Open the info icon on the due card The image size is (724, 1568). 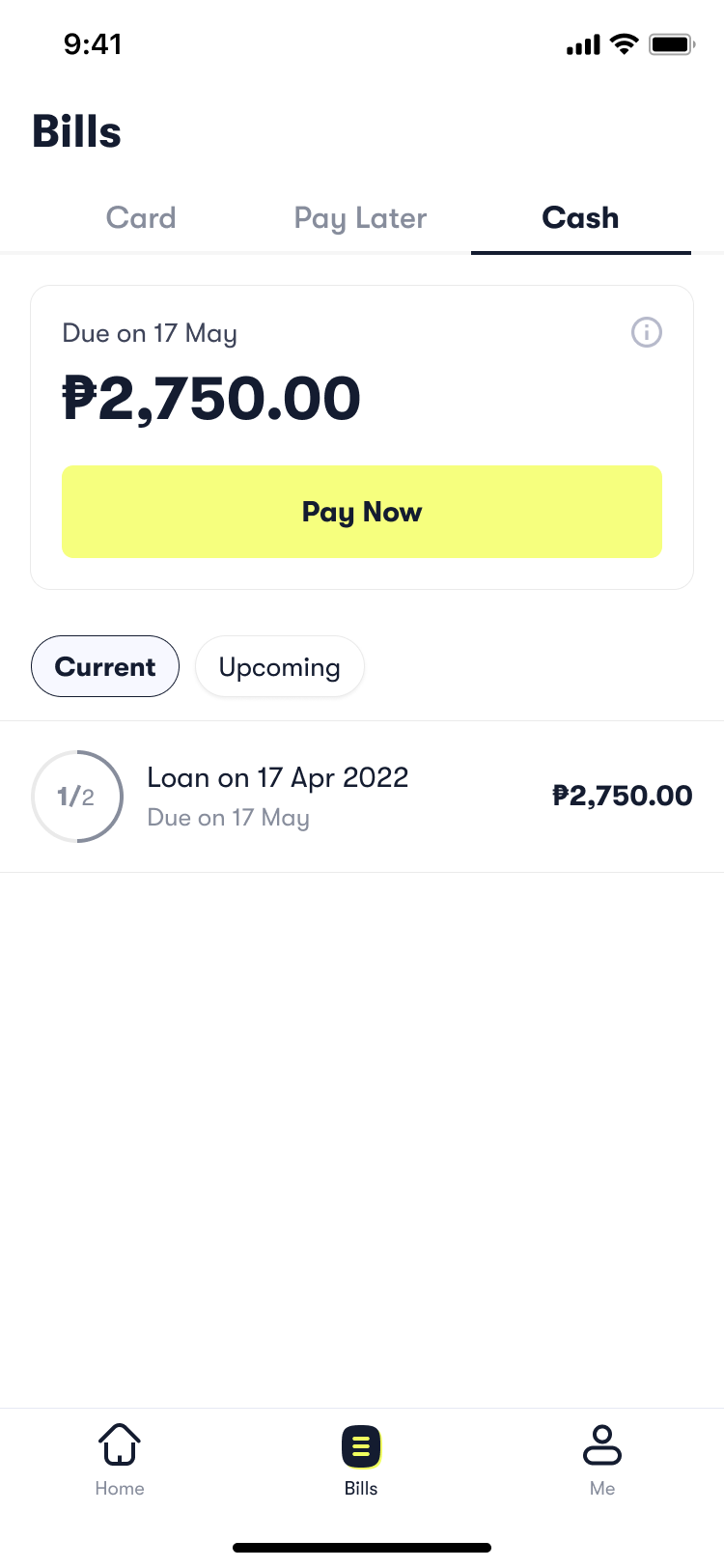(x=647, y=332)
